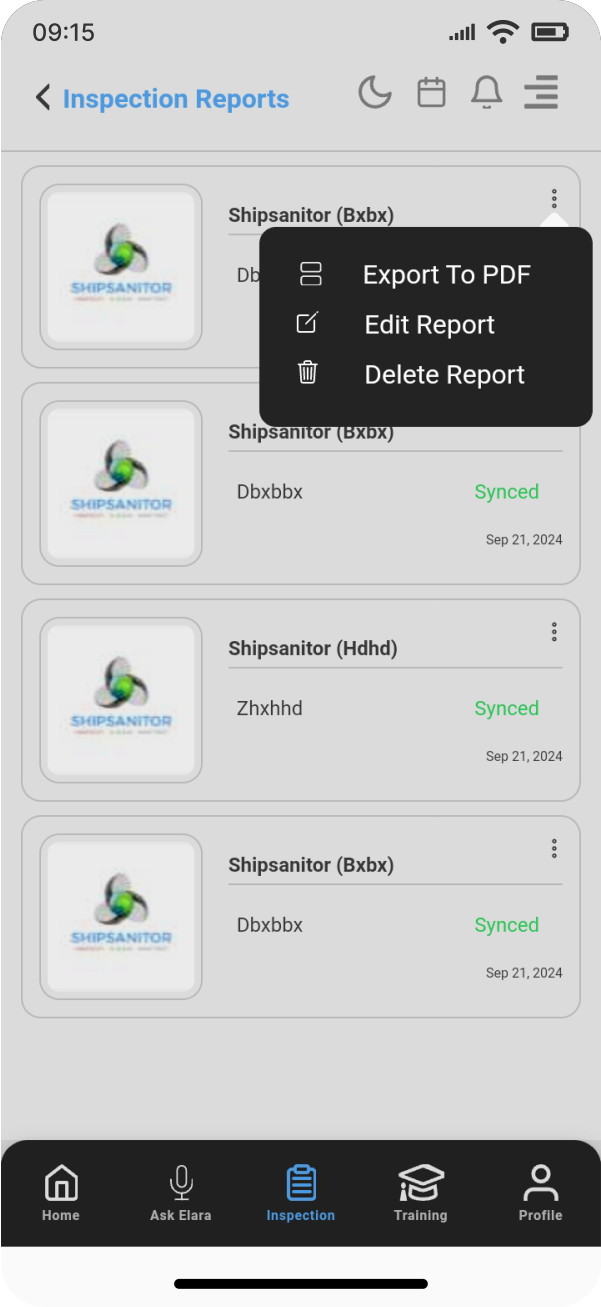
Task: Switch to the Inspection tab
Action: [x=301, y=1193]
